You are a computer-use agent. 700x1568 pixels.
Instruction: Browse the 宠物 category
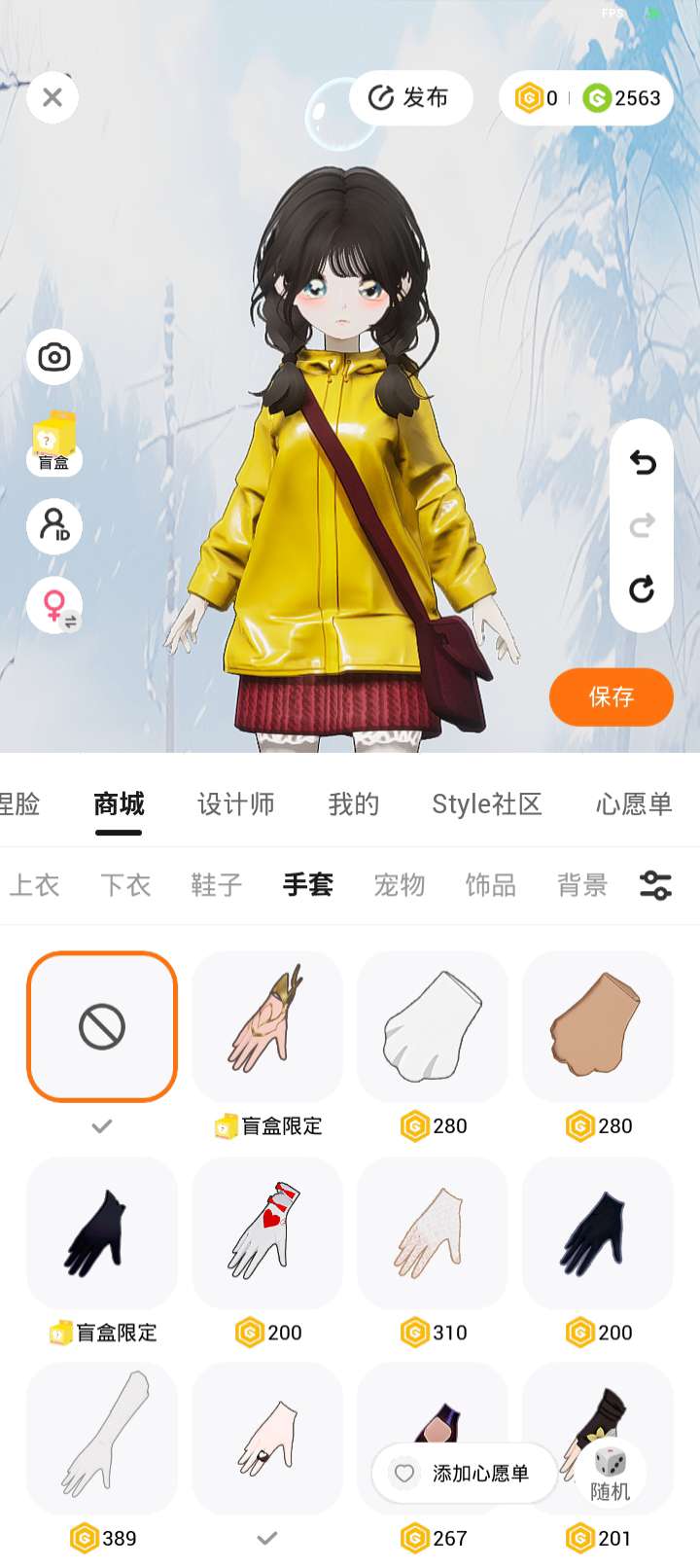tap(400, 885)
